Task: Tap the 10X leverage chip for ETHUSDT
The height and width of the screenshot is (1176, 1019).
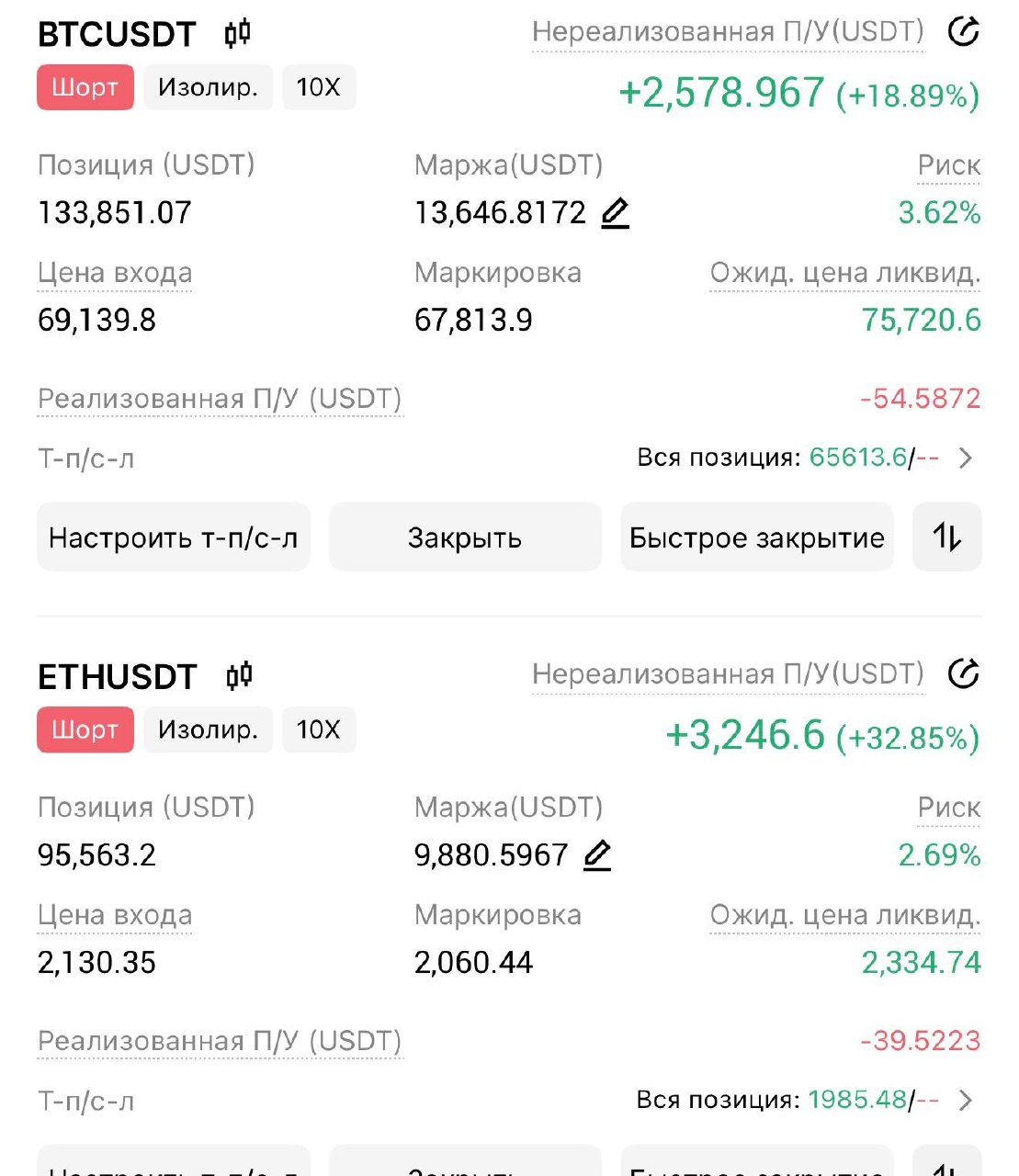Action: (318, 729)
